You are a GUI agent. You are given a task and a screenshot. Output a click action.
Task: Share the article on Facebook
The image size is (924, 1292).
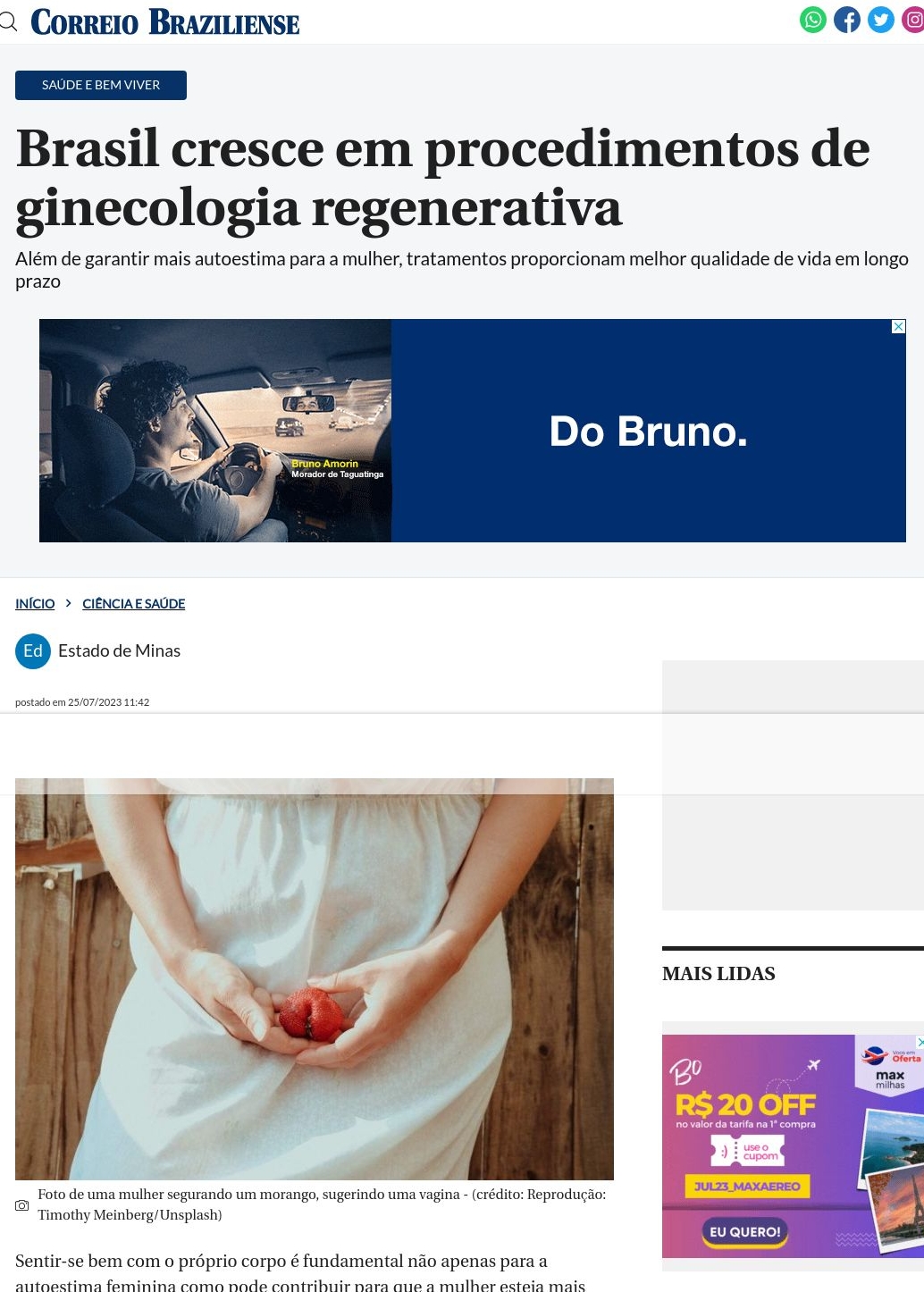click(846, 20)
